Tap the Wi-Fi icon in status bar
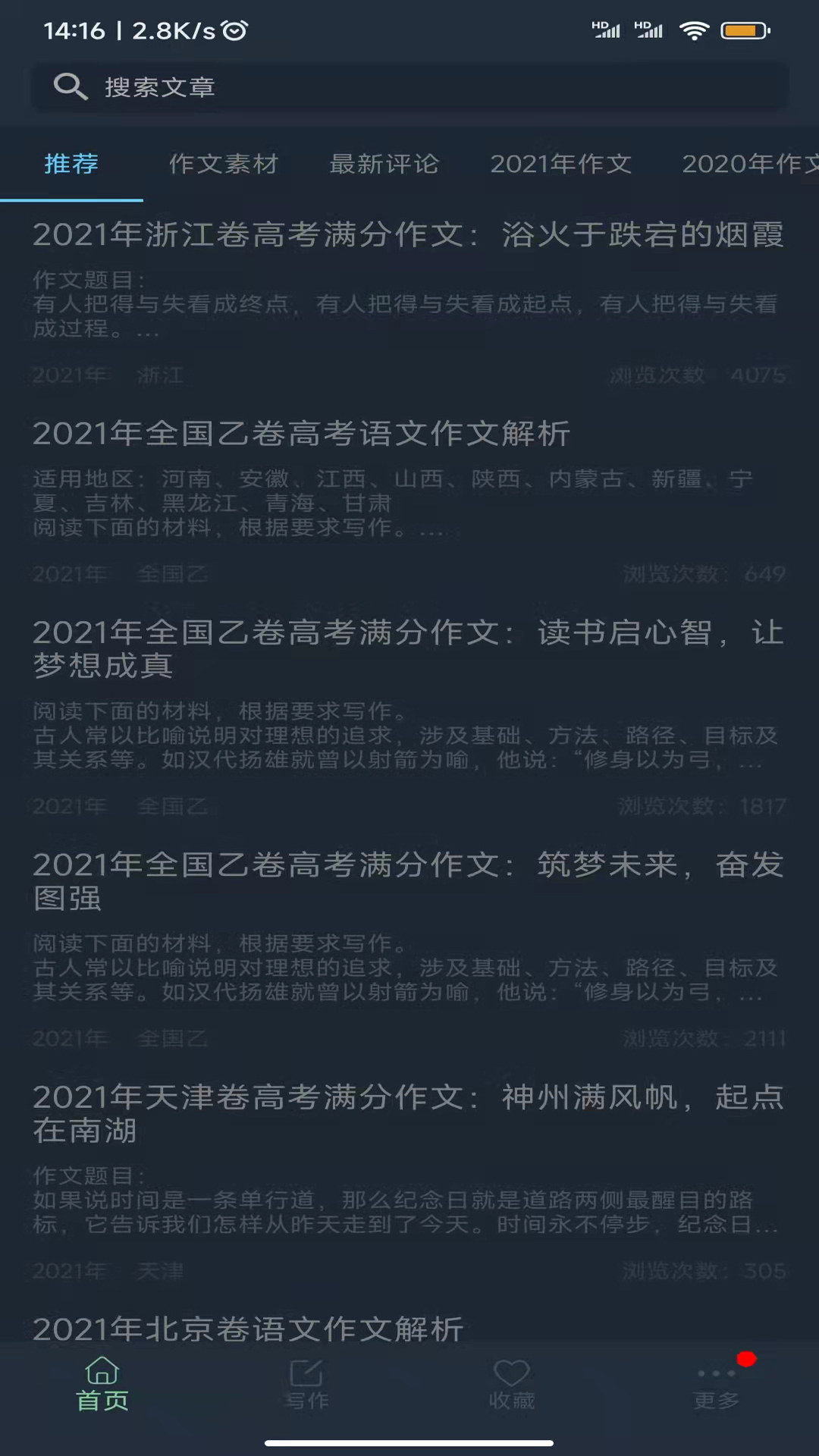This screenshot has height=1456, width=819. [x=695, y=30]
